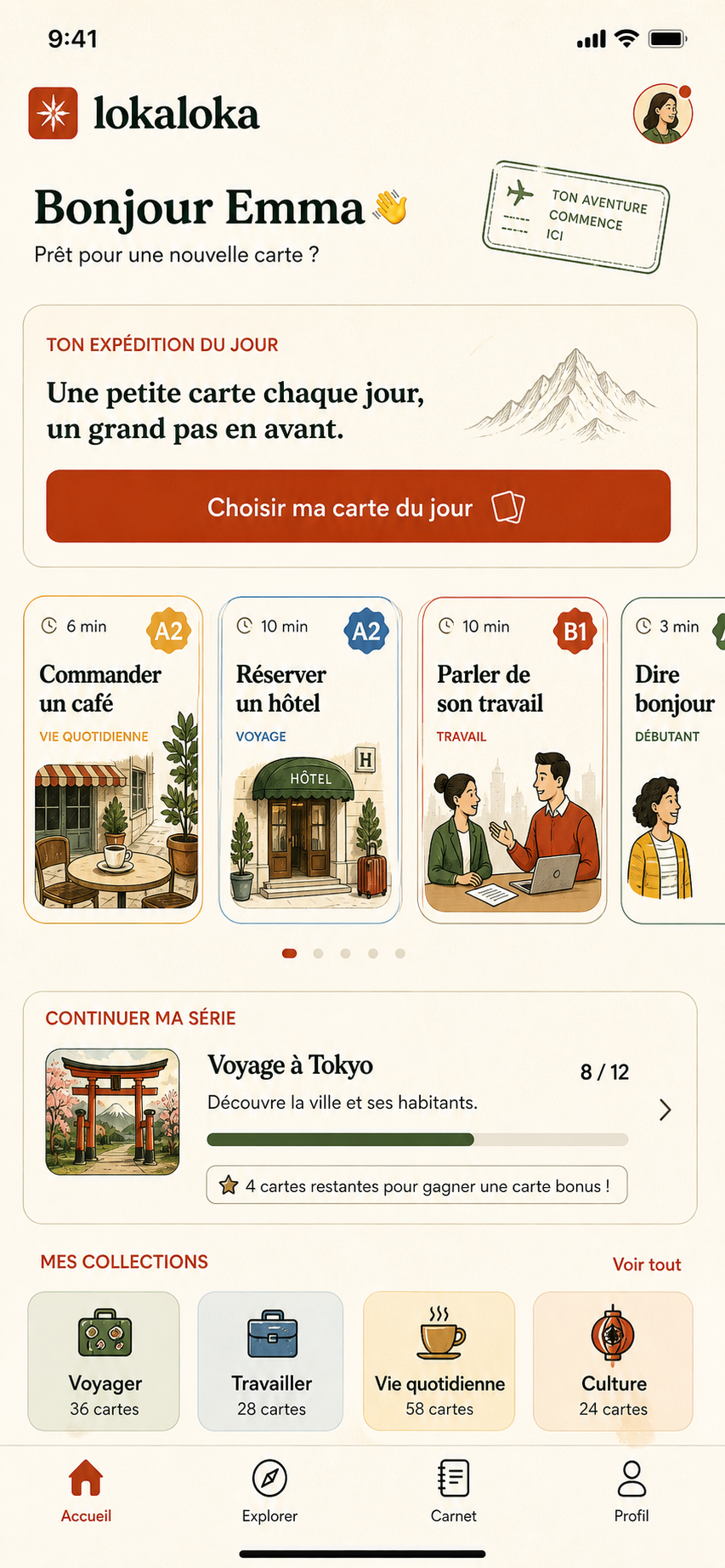Go to the Profil tab

point(632,1491)
